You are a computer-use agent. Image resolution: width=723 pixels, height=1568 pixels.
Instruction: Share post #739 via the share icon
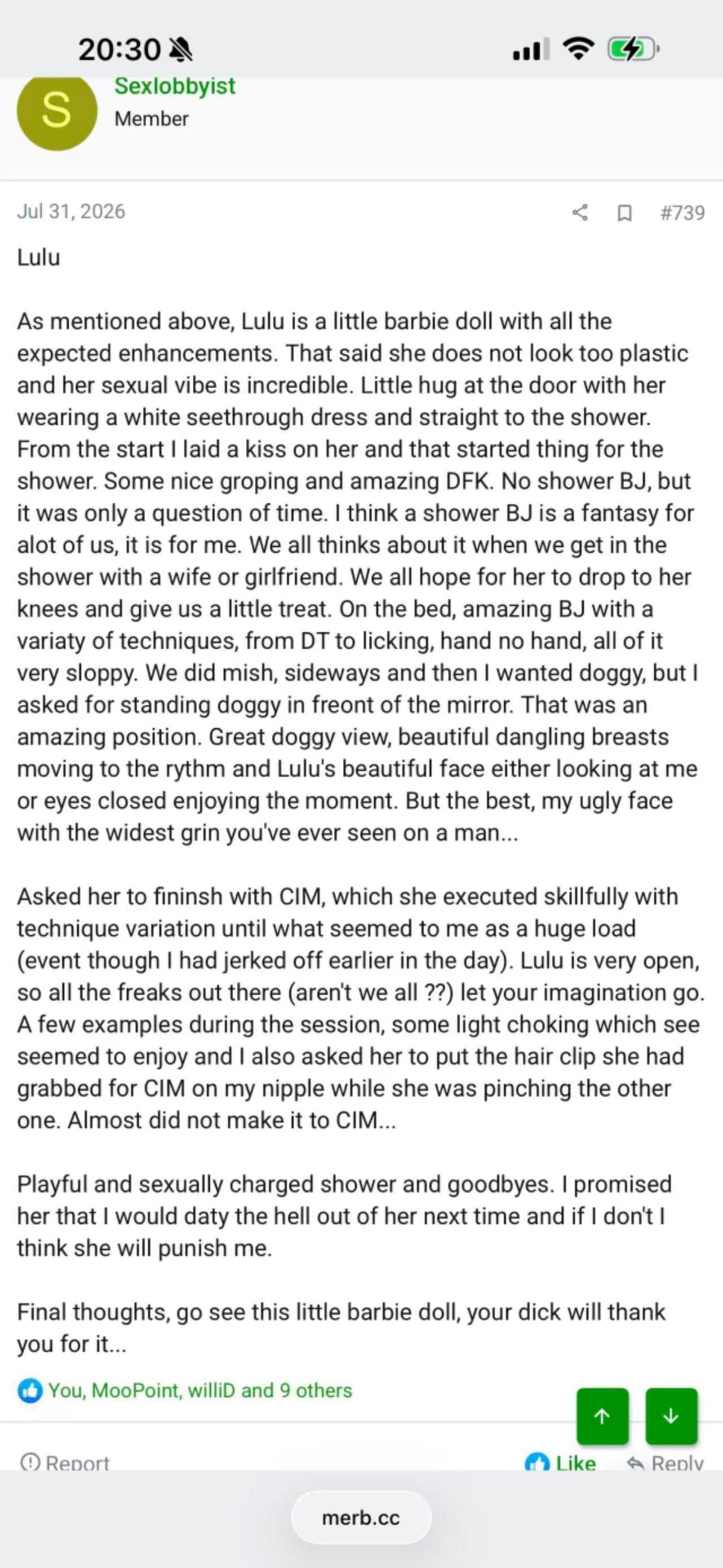[580, 212]
